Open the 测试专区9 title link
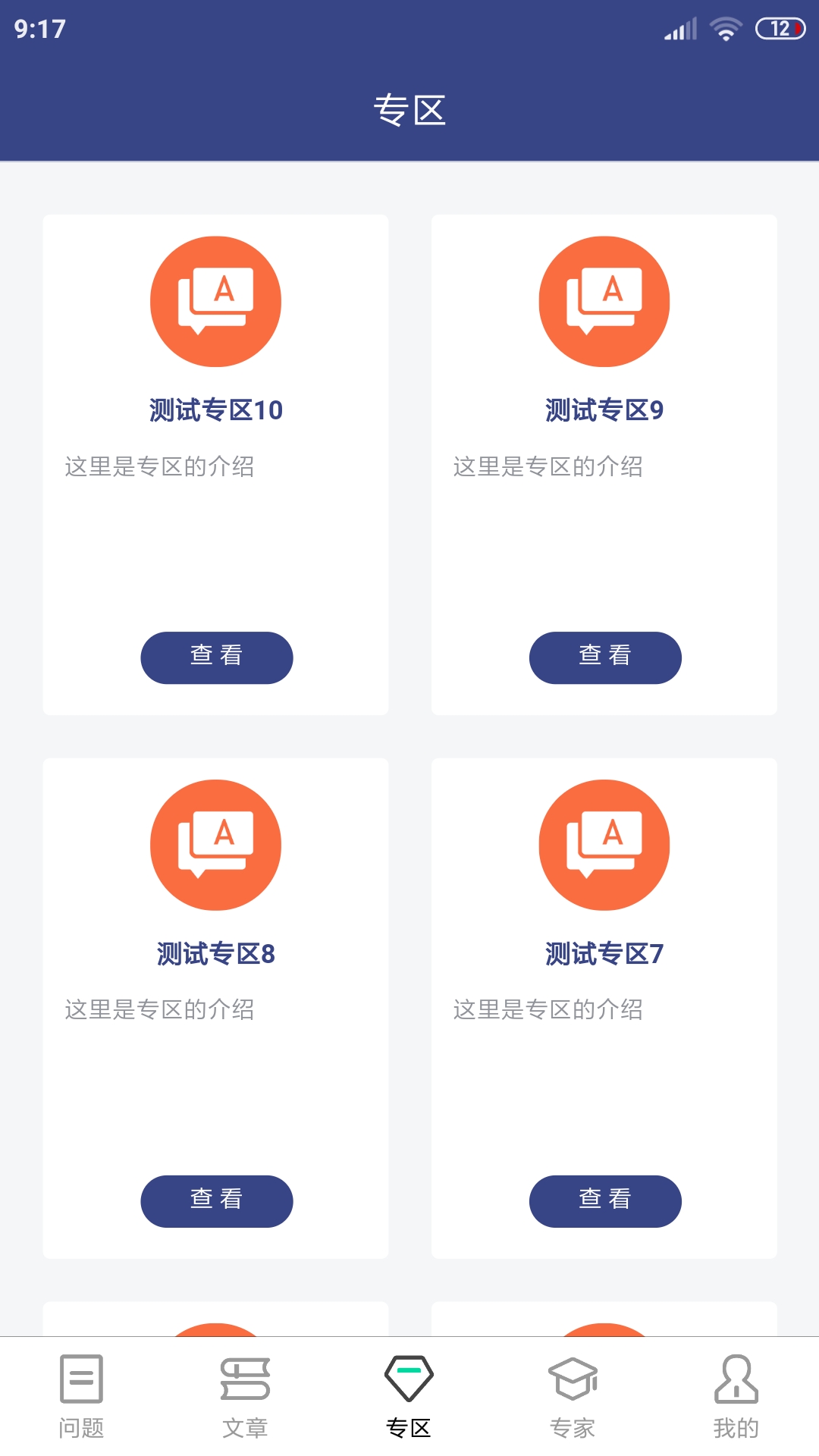819x1456 pixels. coord(604,409)
